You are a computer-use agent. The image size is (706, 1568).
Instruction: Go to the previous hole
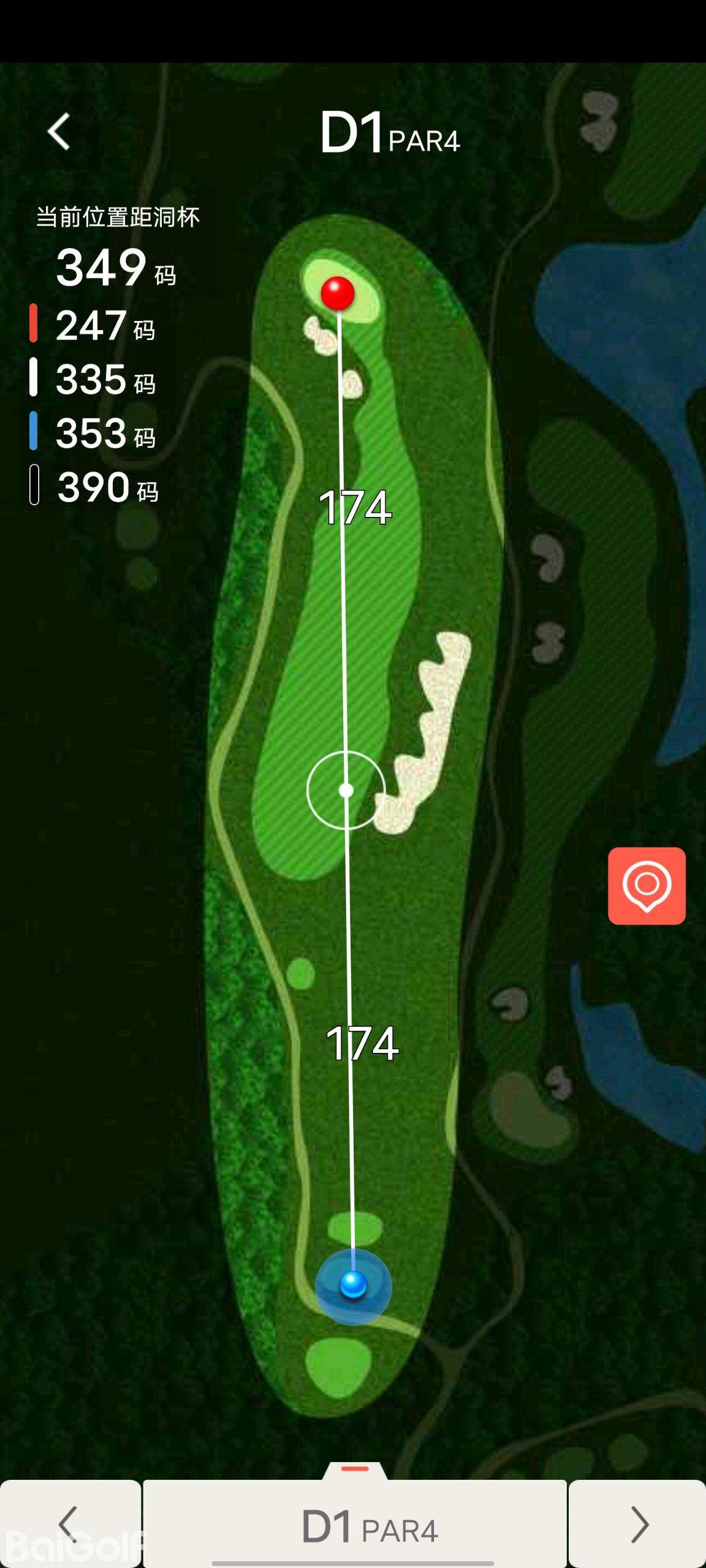[x=70, y=1524]
